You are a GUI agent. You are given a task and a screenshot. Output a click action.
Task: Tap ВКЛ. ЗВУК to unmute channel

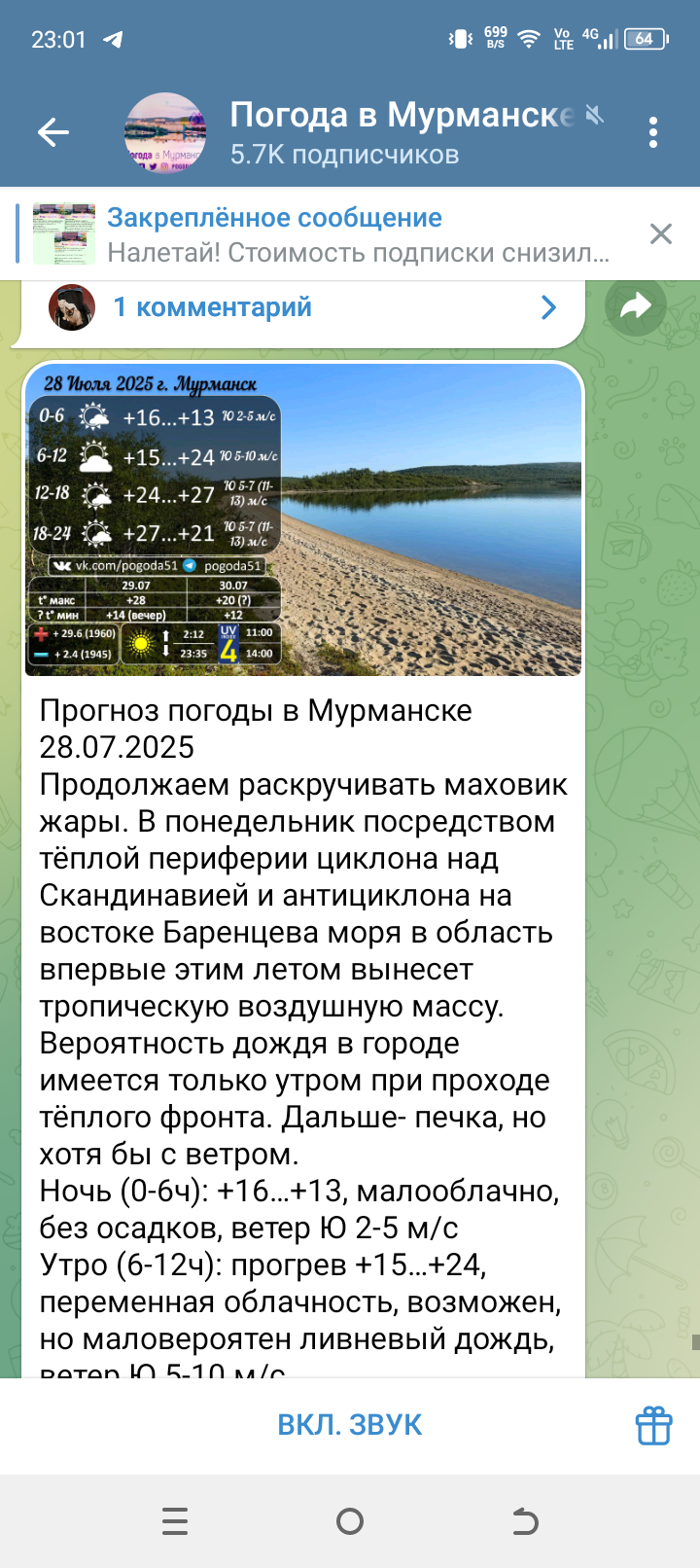point(350,1425)
